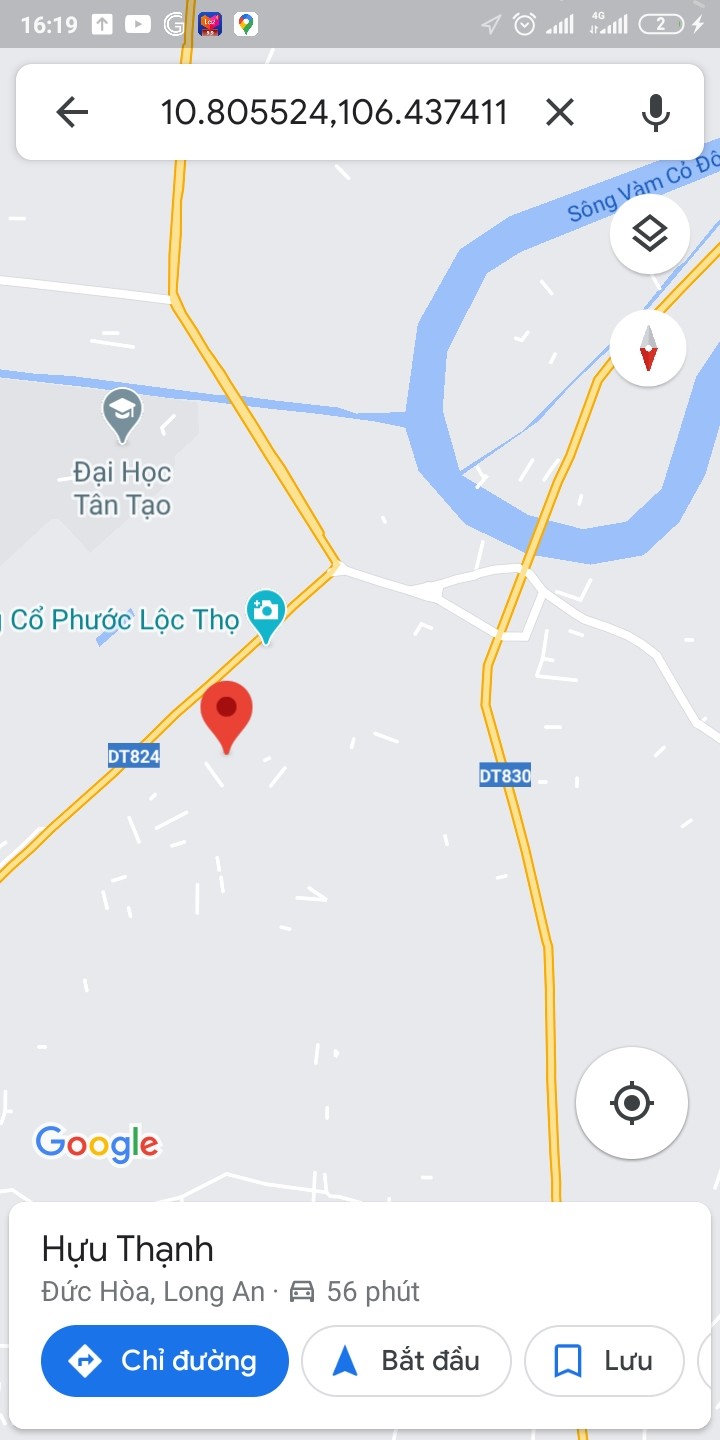Start navigation with Bắt đầu
The height and width of the screenshot is (1440, 720).
tap(407, 1360)
